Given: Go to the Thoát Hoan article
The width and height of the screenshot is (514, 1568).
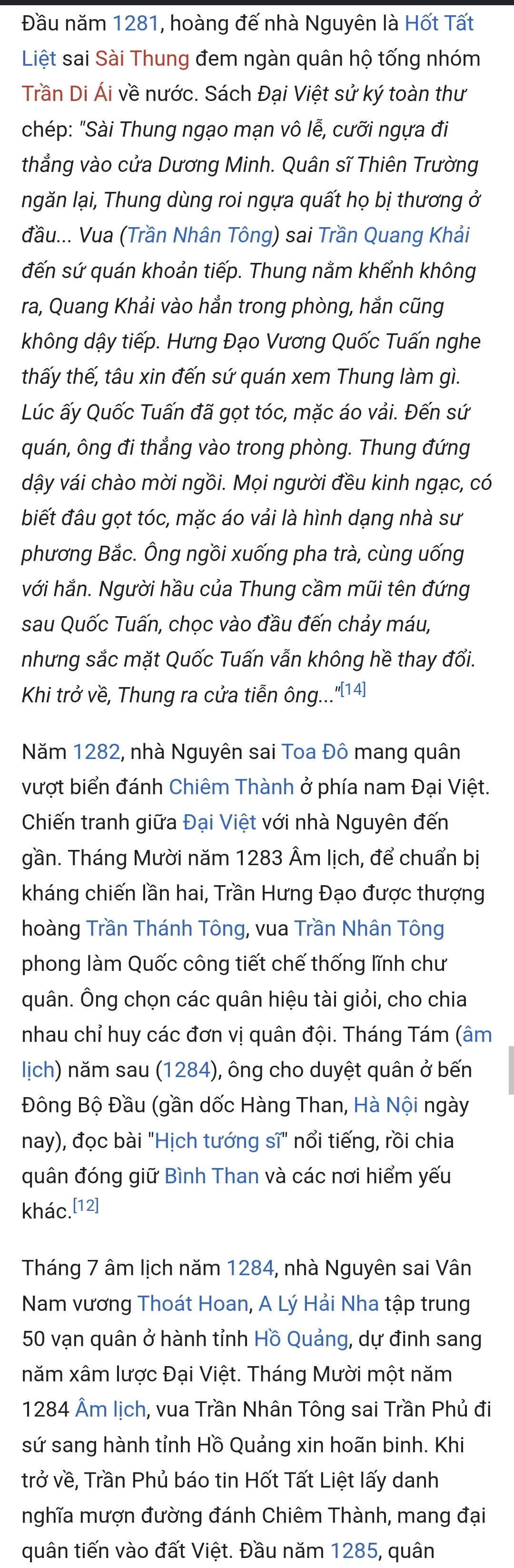Looking at the screenshot, I should (193, 1303).
